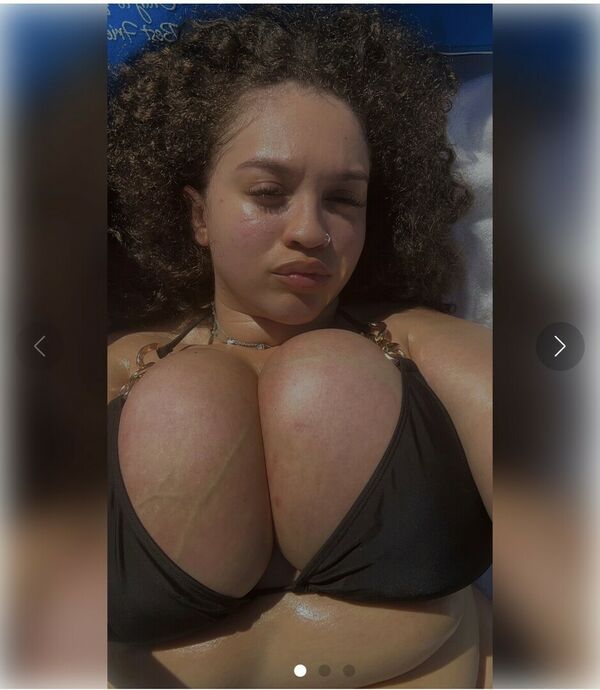The image size is (600, 690).
Task: Jump to the second carousel page dot
Action: tap(324, 670)
